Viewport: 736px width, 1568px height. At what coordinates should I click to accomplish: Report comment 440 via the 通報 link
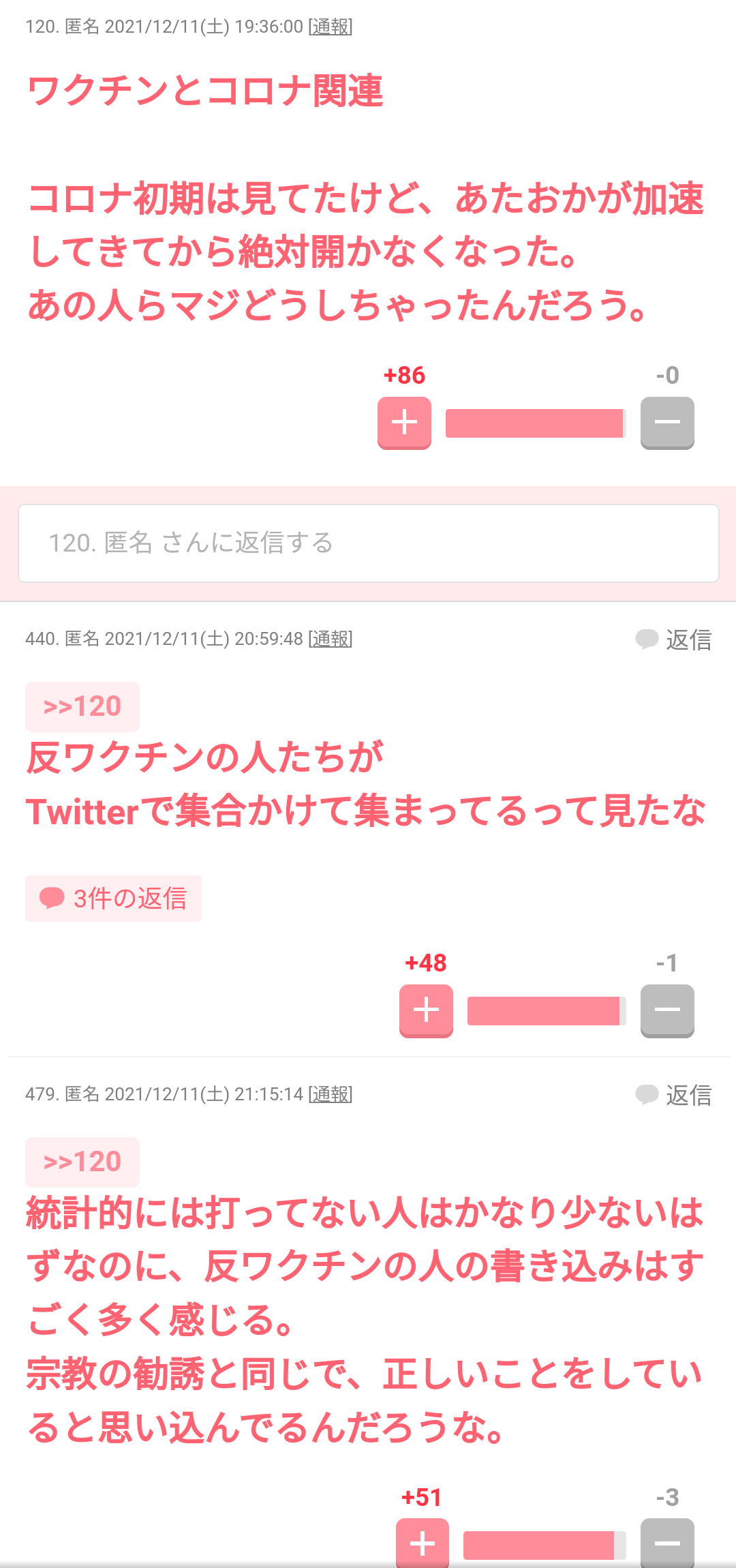331,639
